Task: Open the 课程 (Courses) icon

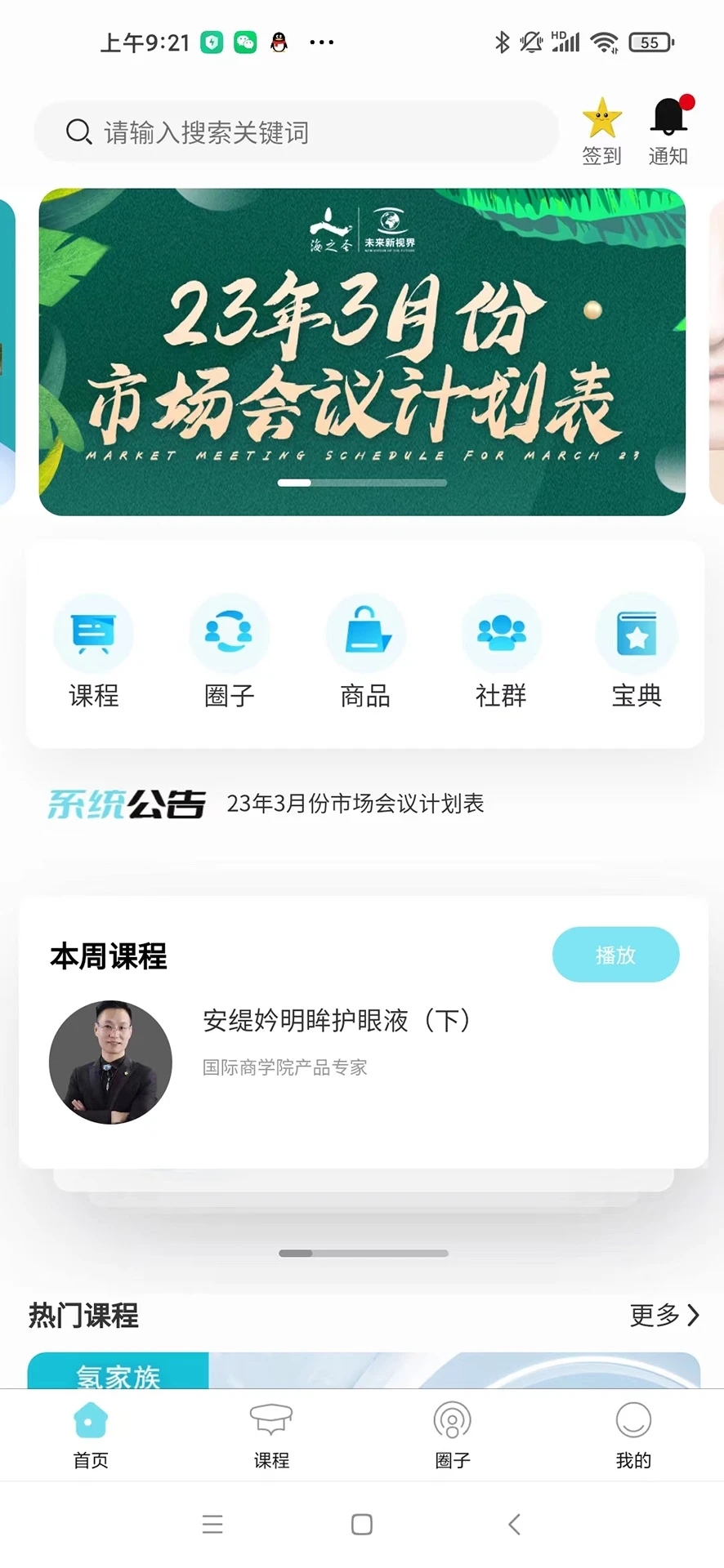Action: (x=93, y=633)
